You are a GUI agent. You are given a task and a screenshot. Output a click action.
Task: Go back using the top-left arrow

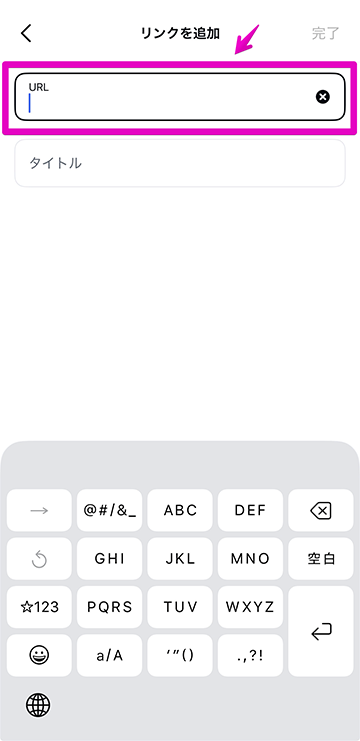tap(26, 34)
